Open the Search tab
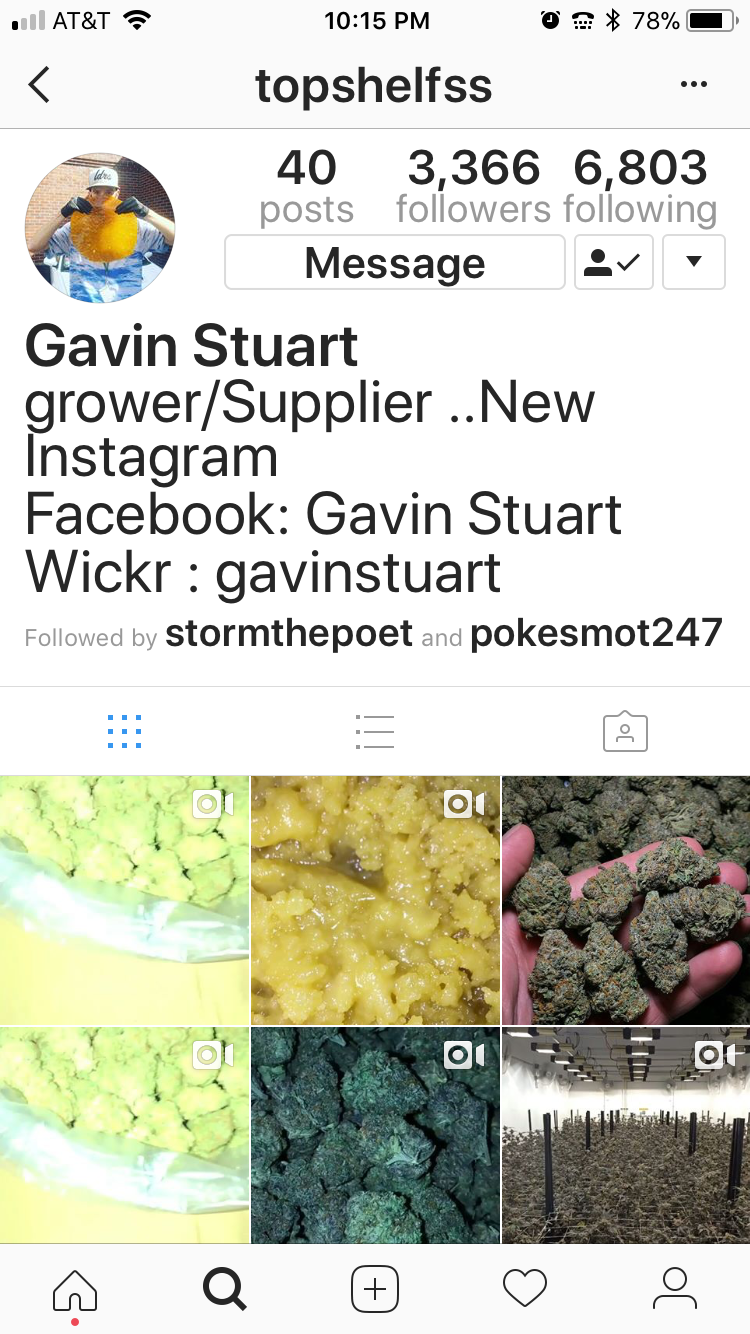The width and height of the screenshot is (750, 1334). pos(224,1289)
